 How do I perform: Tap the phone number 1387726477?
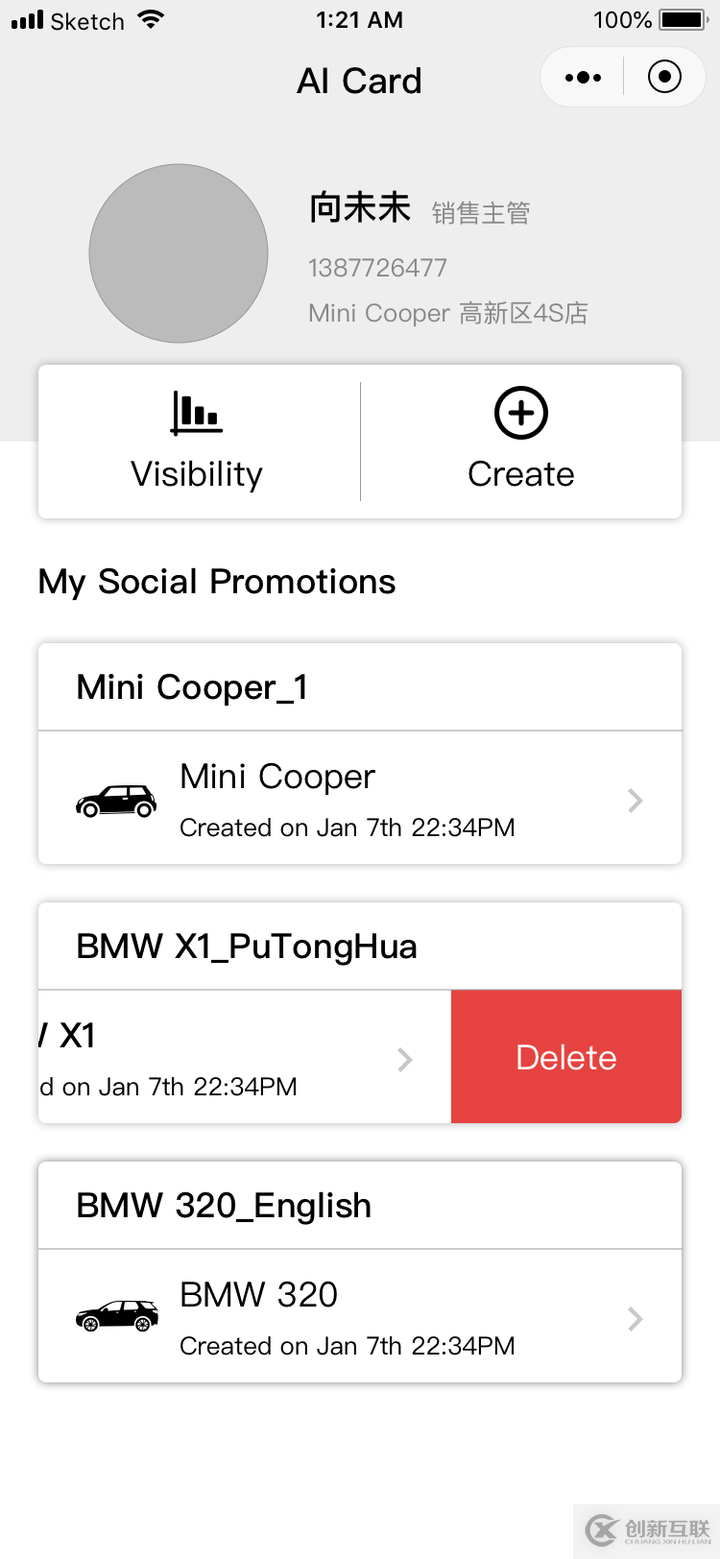[376, 267]
